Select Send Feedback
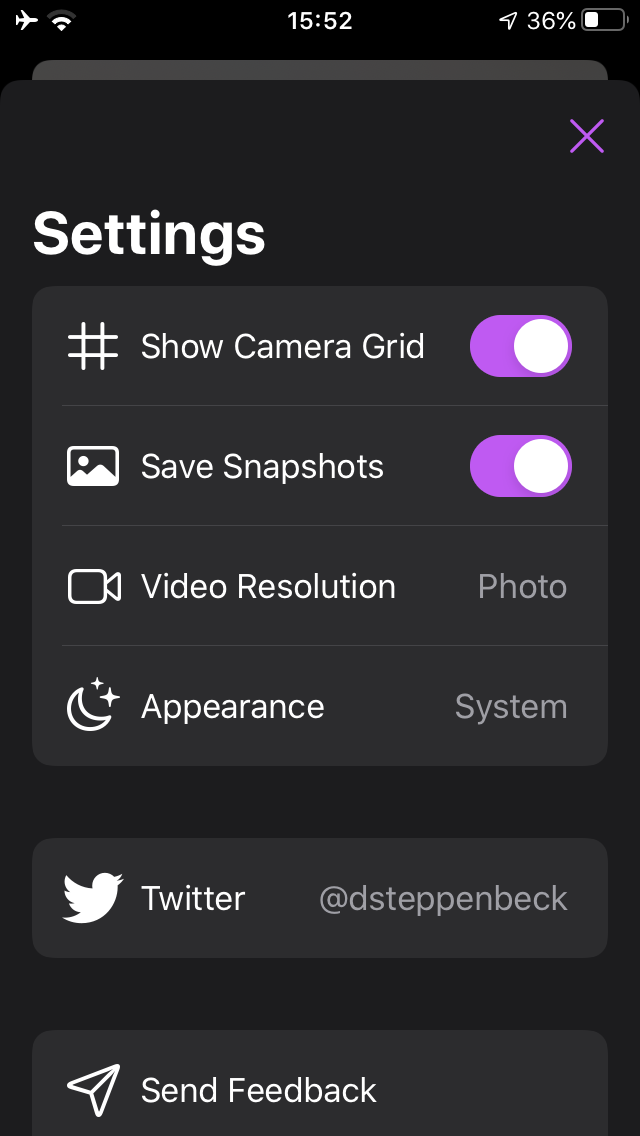Image resolution: width=640 pixels, height=1136 pixels. click(x=320, y=1090)
